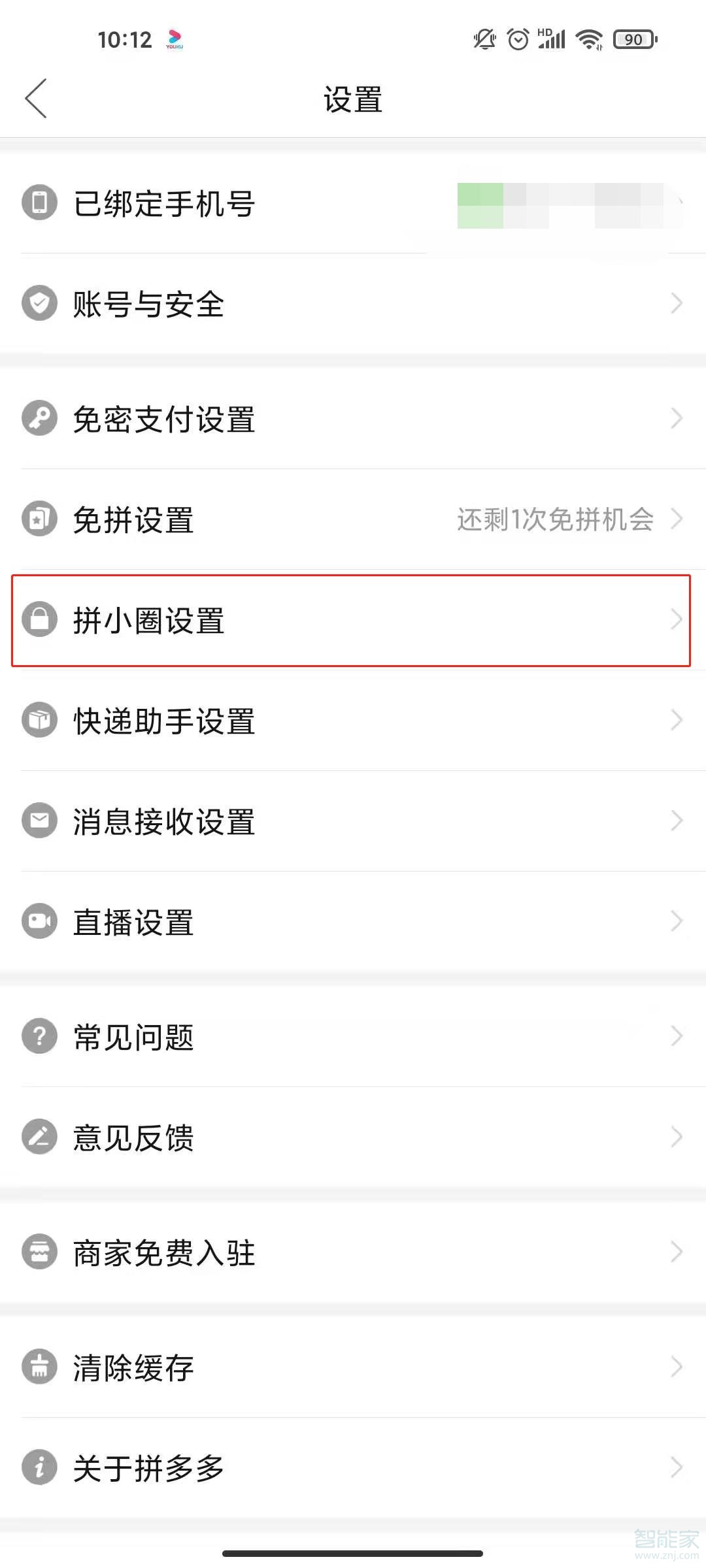This screenshot has height=1568, width=706.
Task: Open 关于拼多多
Action: point(353,1468)
